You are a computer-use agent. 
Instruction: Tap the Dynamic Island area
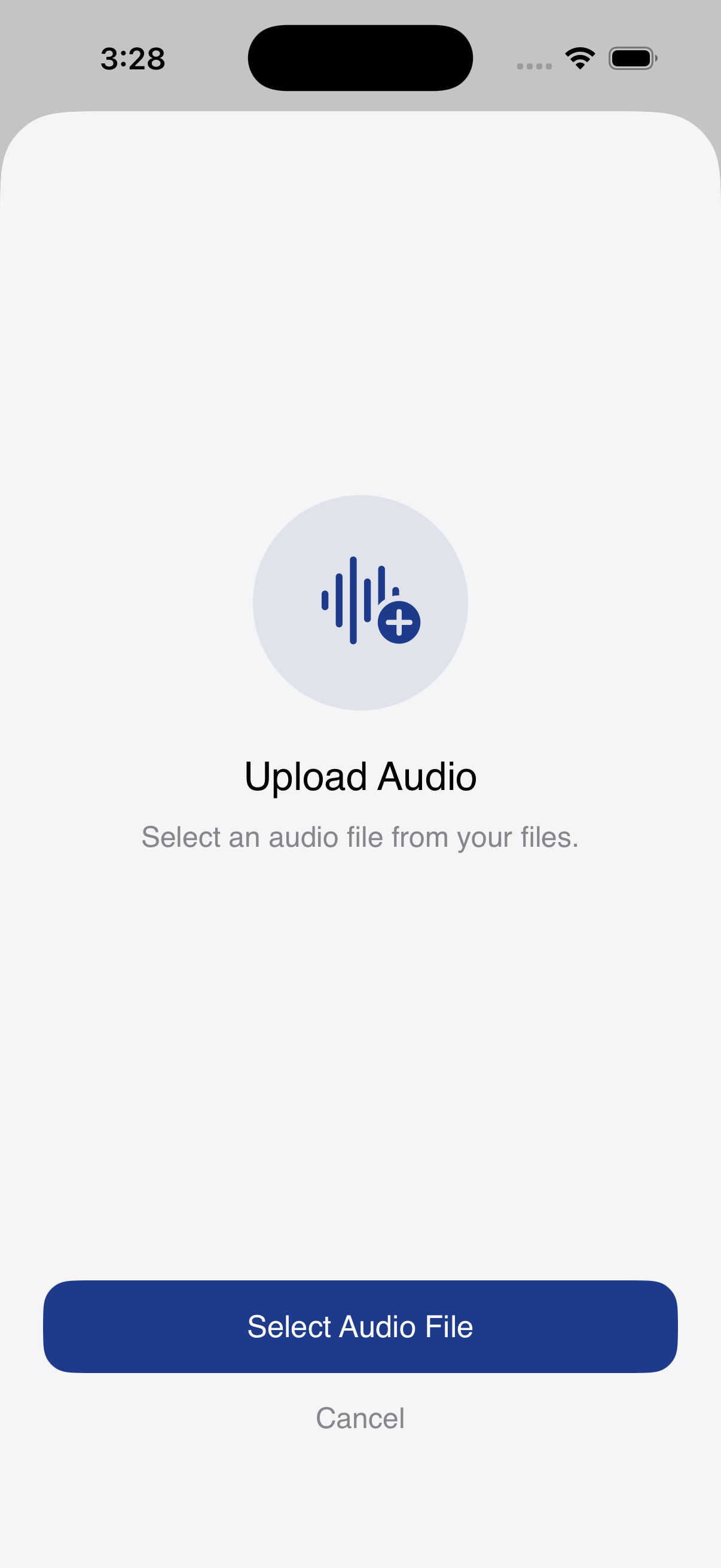point(360,57)
